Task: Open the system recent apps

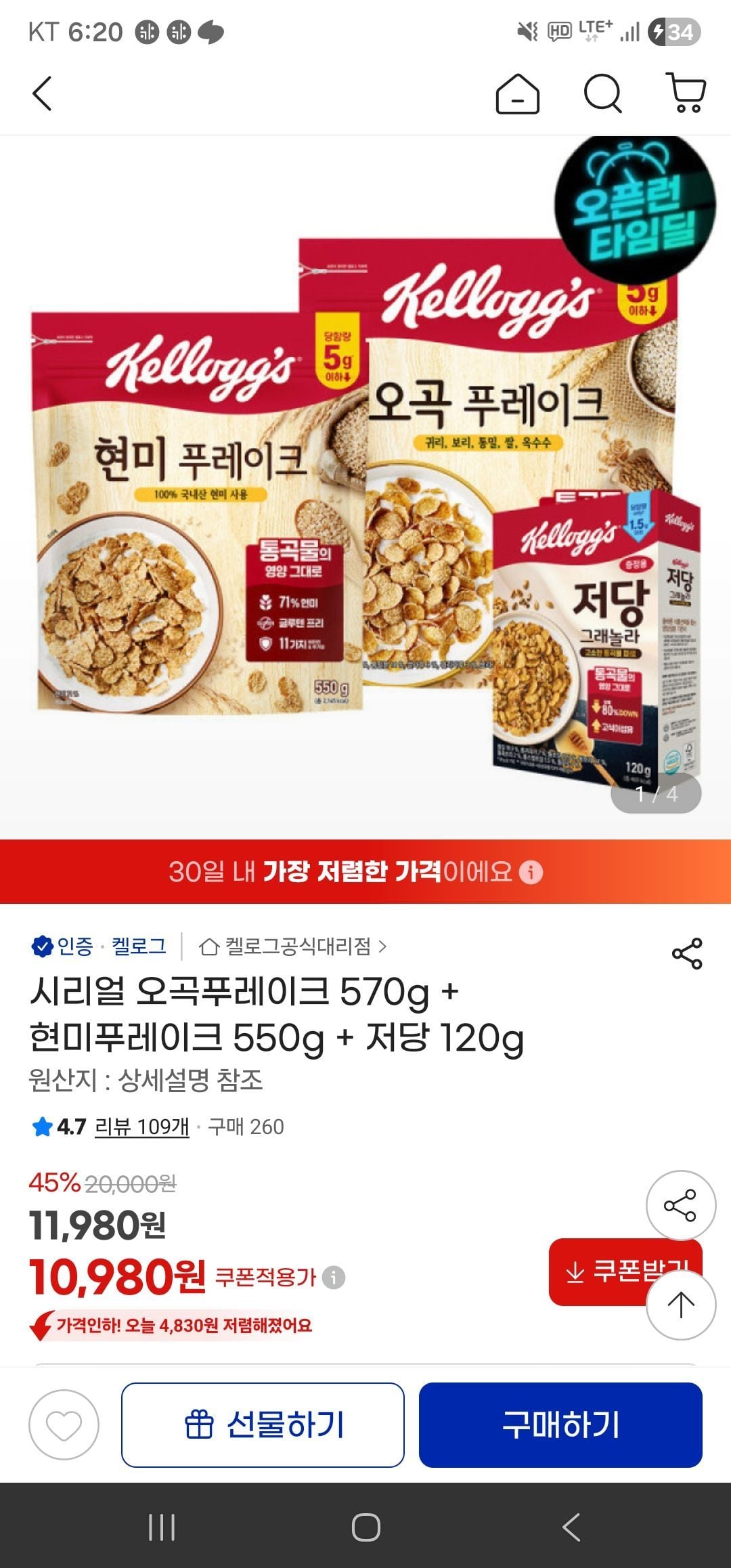Action: click(x=162, y=1527)
